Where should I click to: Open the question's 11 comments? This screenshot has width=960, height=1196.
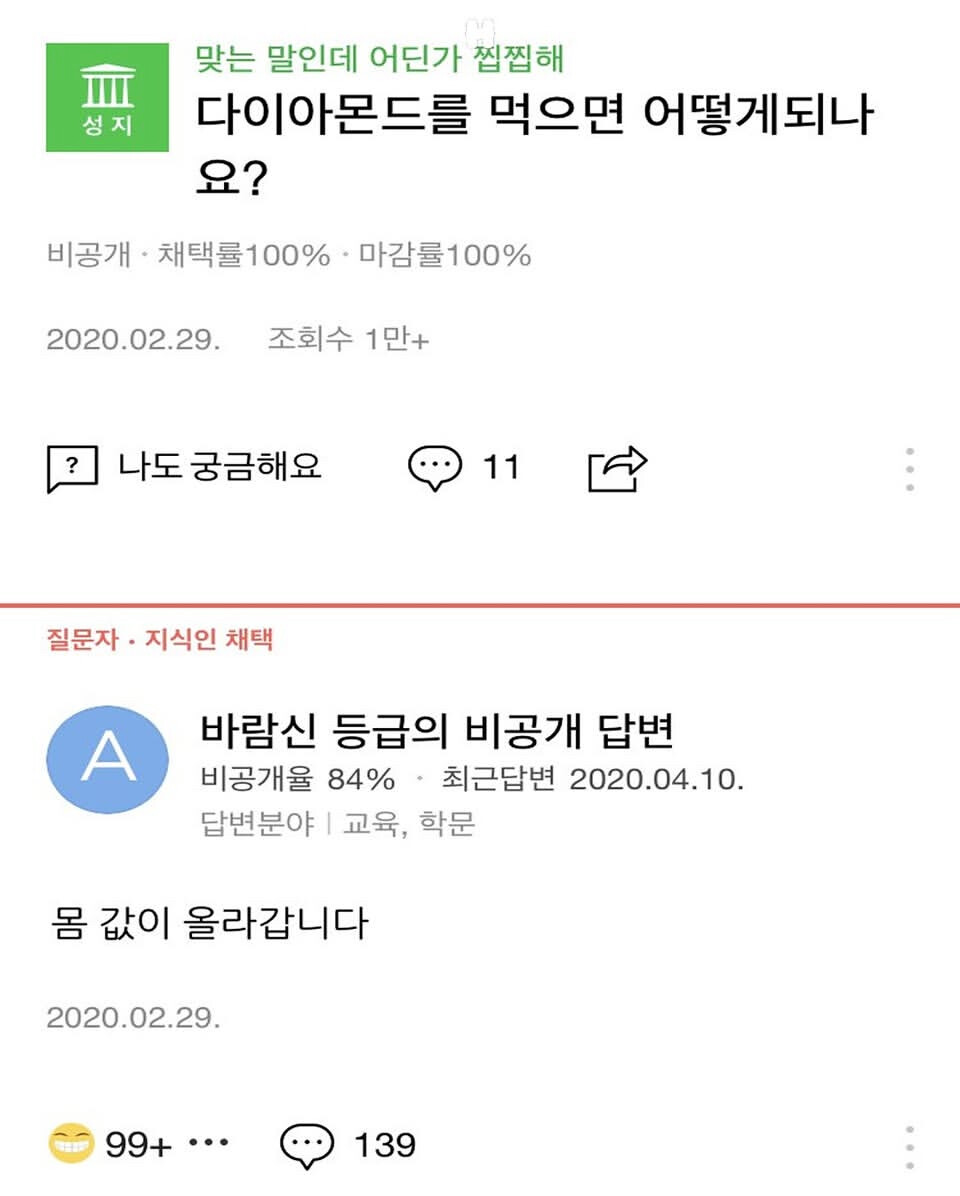[464, 467]
